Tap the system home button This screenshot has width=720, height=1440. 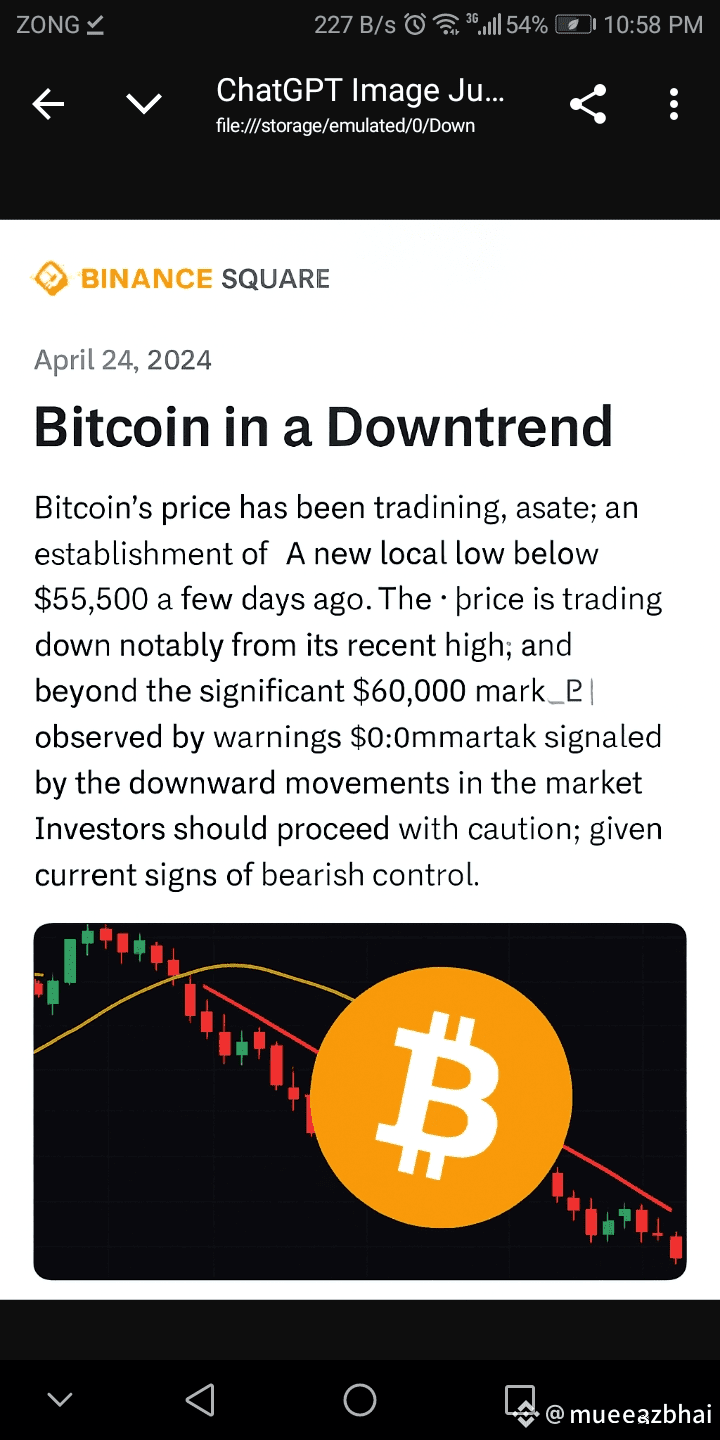359,1400
